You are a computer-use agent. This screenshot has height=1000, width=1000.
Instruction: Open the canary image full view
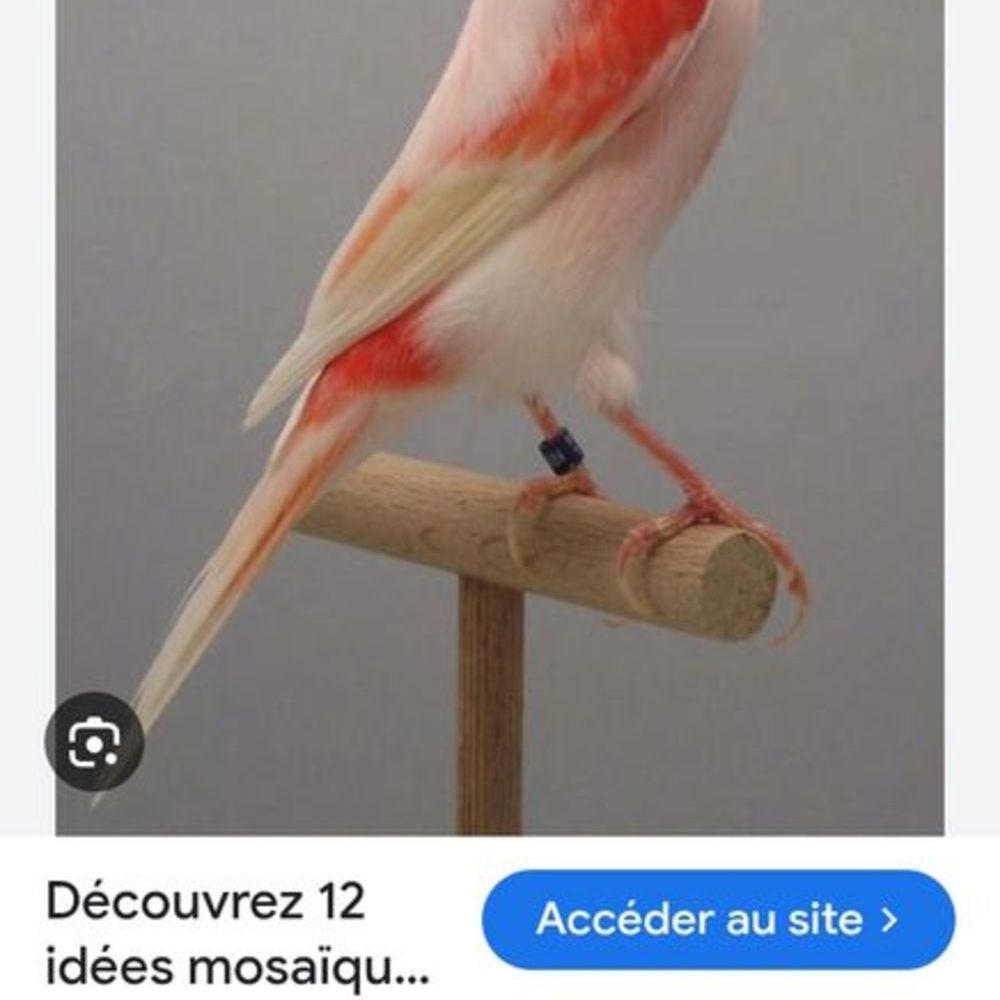point(500,400)
